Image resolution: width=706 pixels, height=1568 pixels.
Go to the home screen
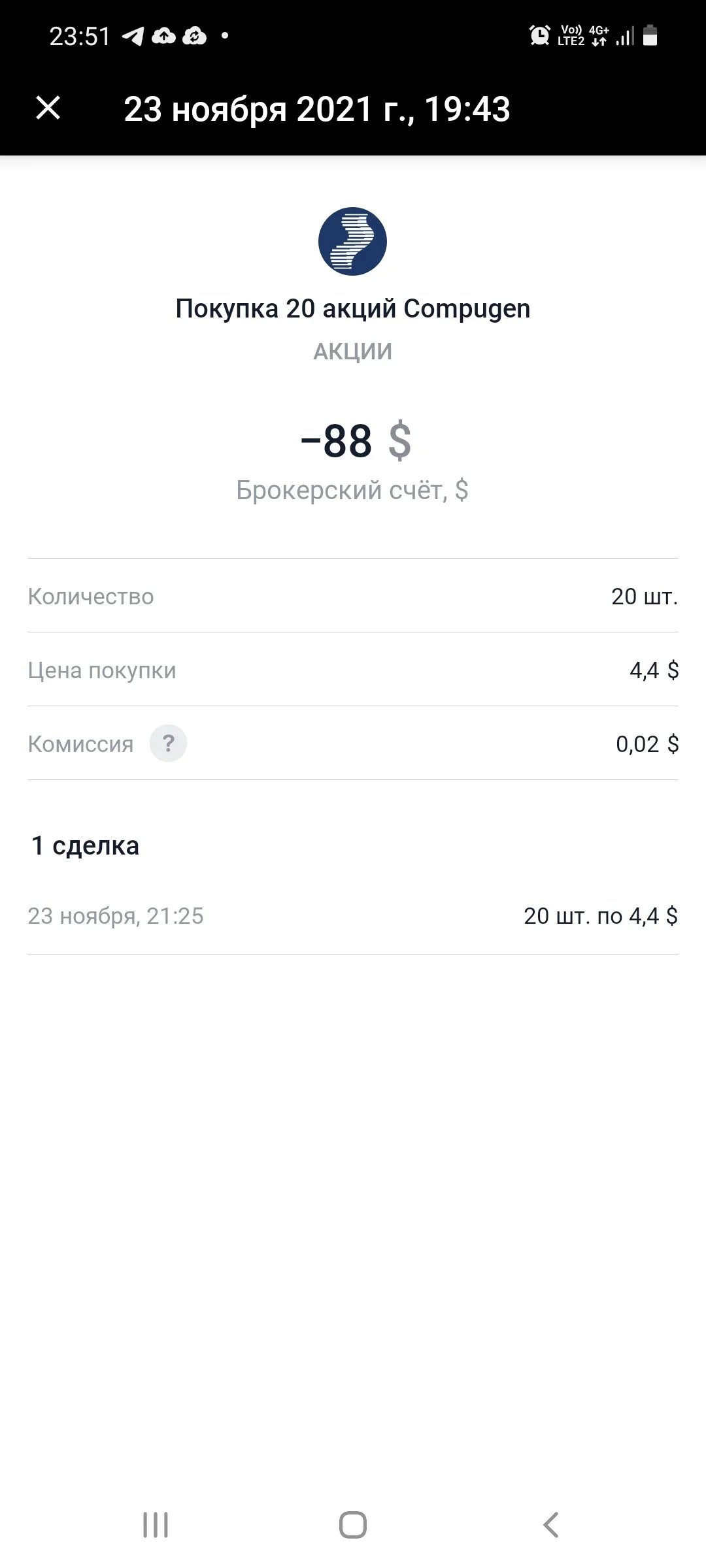coord(353,1525)
